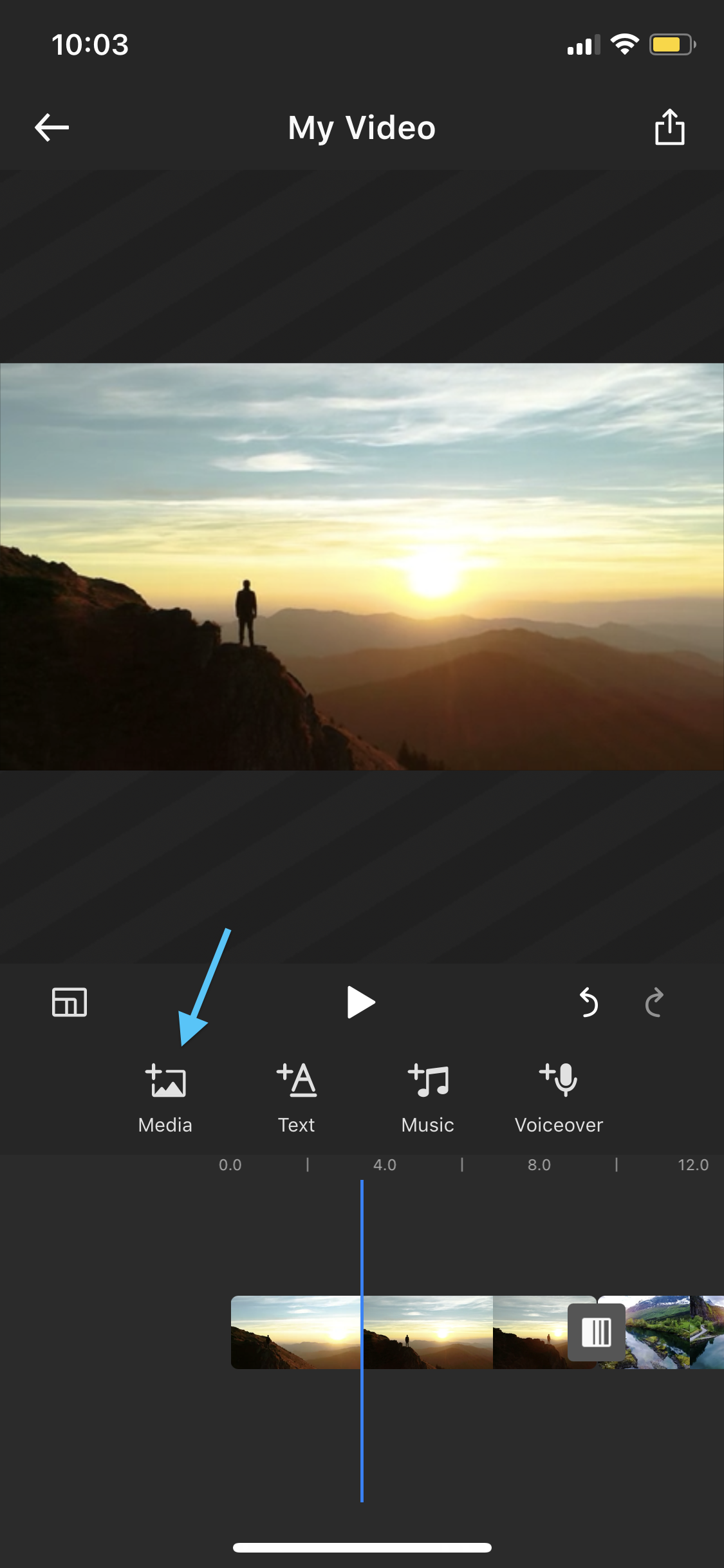724x1568 pixels.
Task: Play the video preview
Action: click(361, 1002)
